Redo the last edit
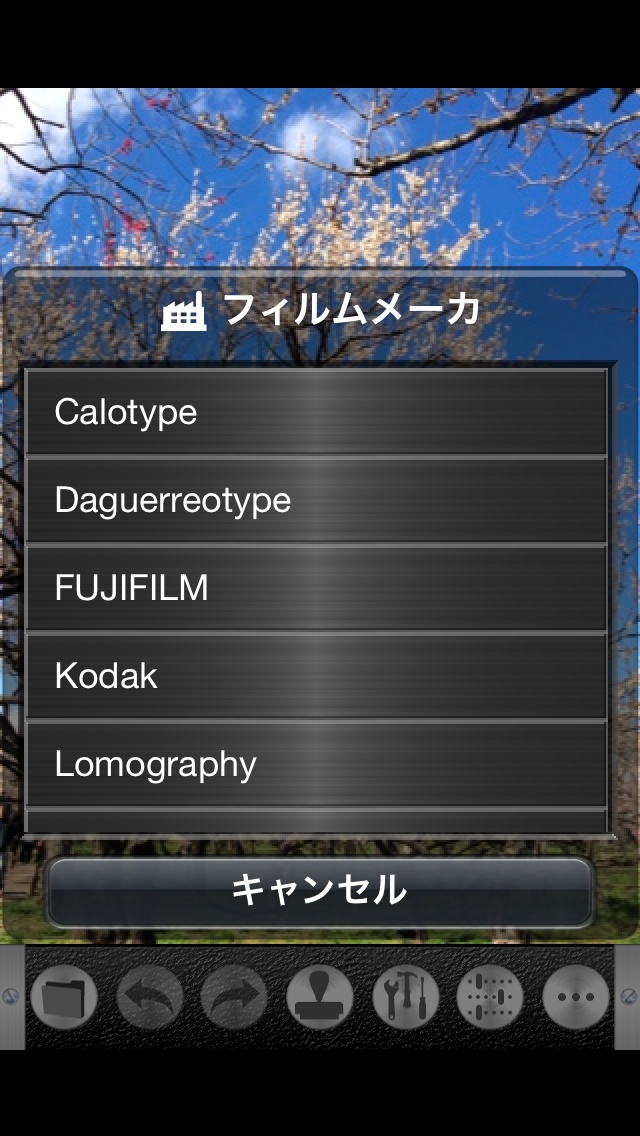The image size is (640, 1136). (x=234, y=997)
